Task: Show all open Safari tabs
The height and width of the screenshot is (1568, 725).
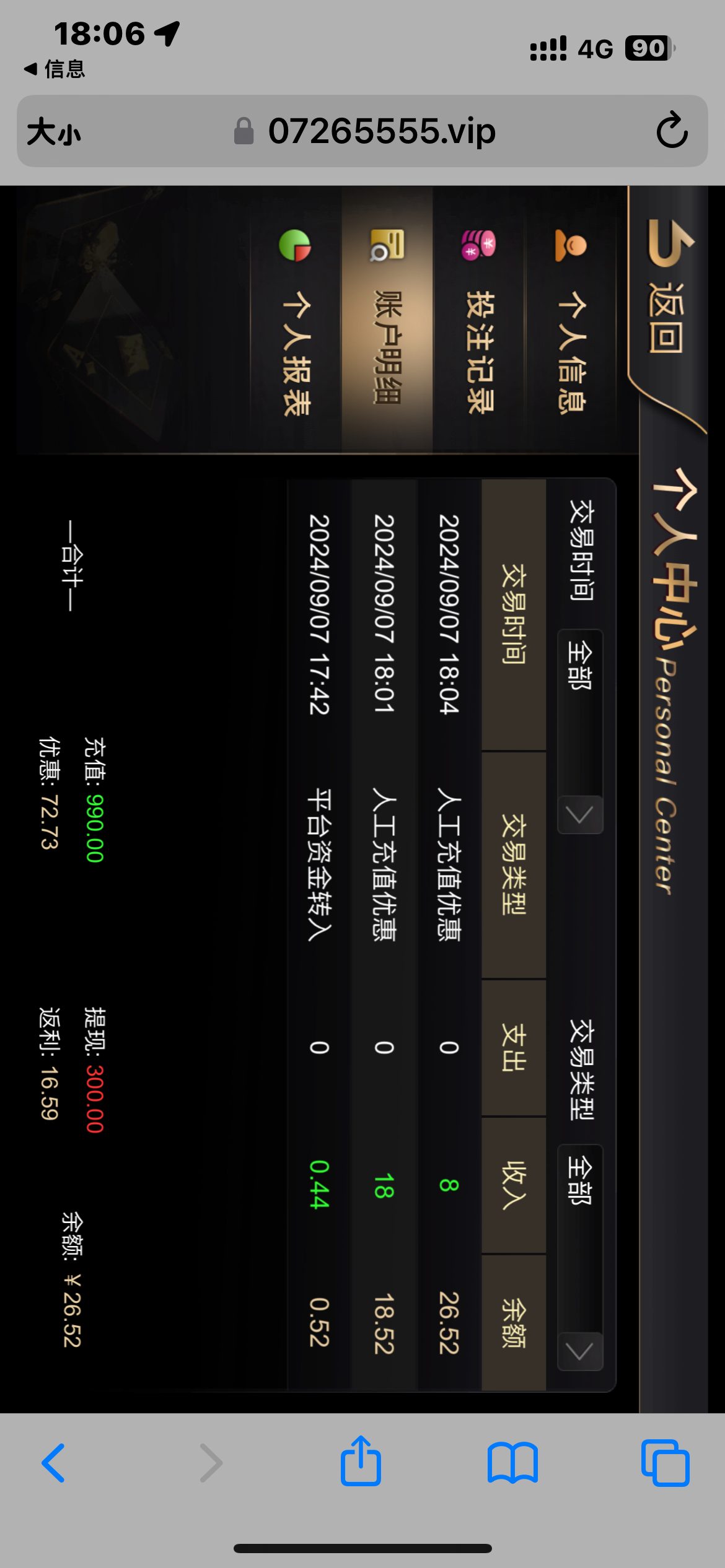Action: point(665,1463)
